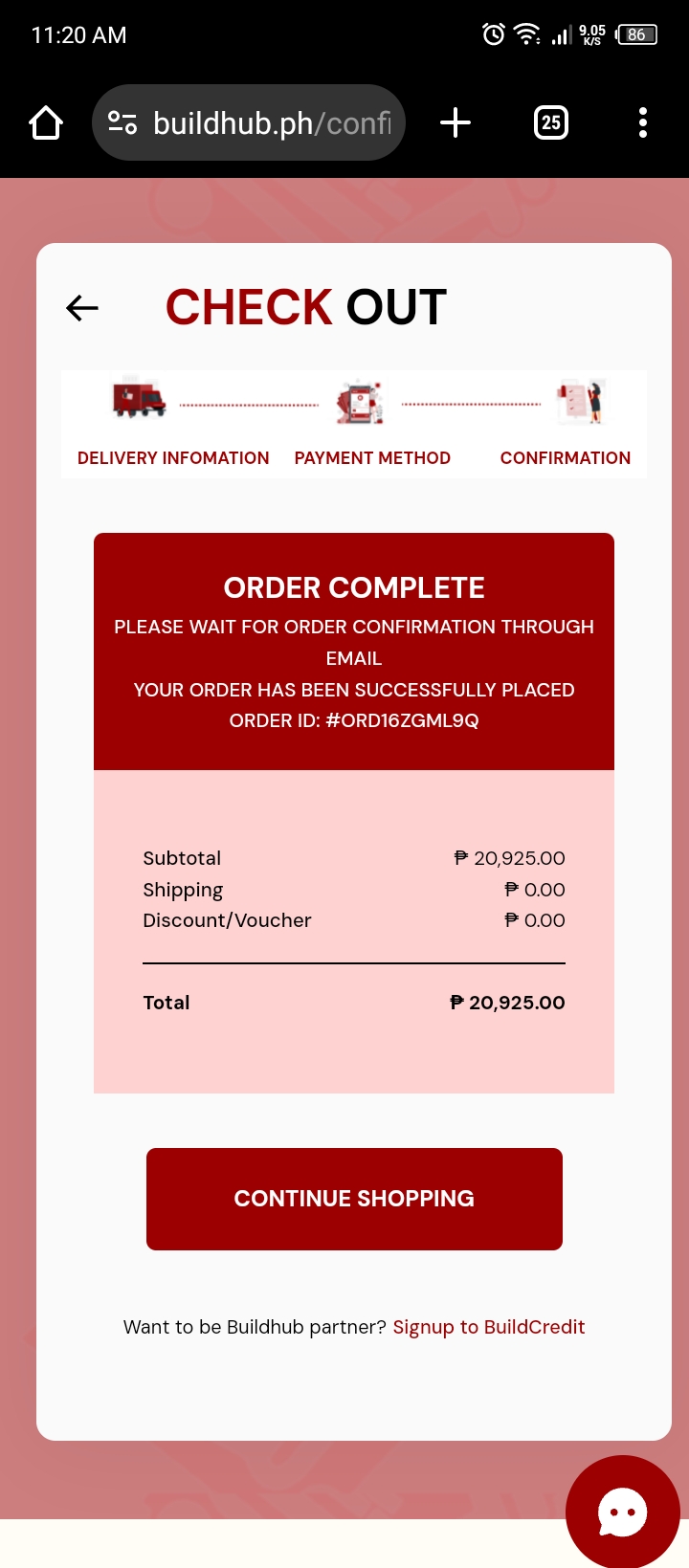Tap the Continue Shopping button
689x1568 pixels.
[354, 1199]
